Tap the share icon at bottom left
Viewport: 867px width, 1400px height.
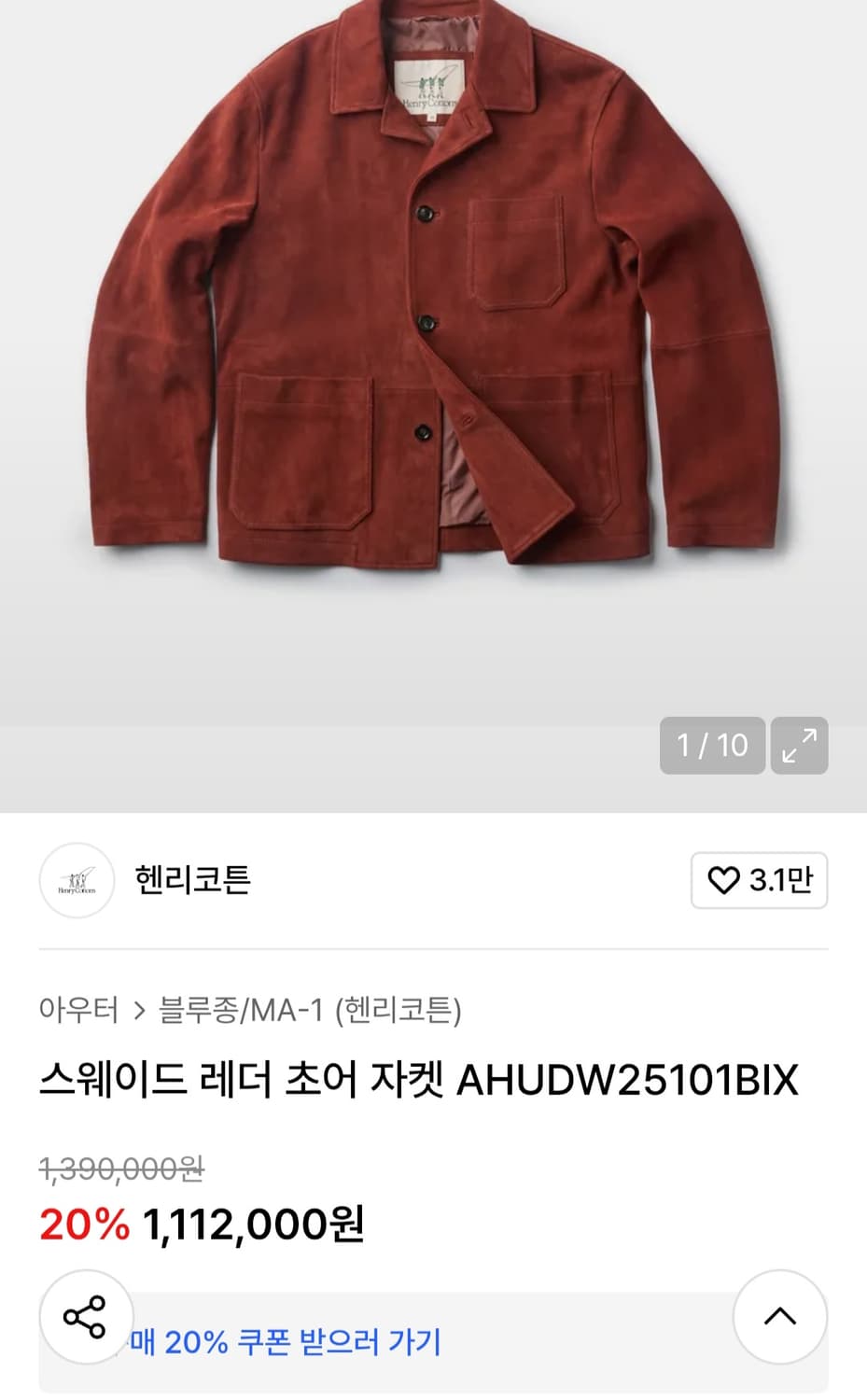tap(84, 1319)
